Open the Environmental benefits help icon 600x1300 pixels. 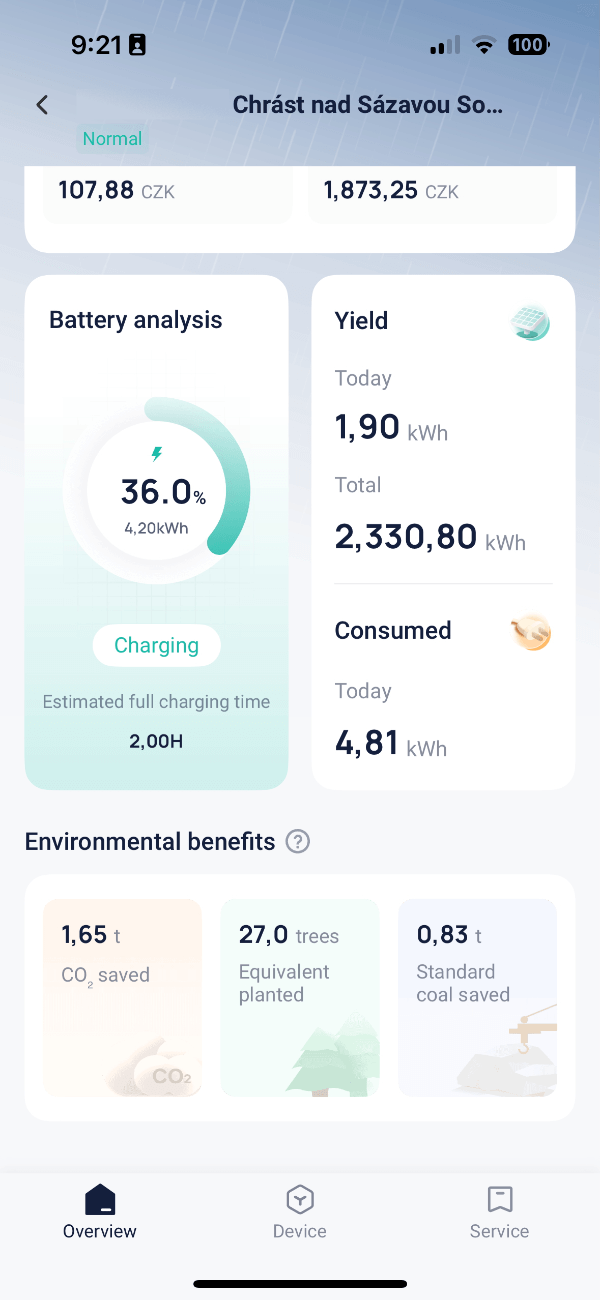pos(297,842)
